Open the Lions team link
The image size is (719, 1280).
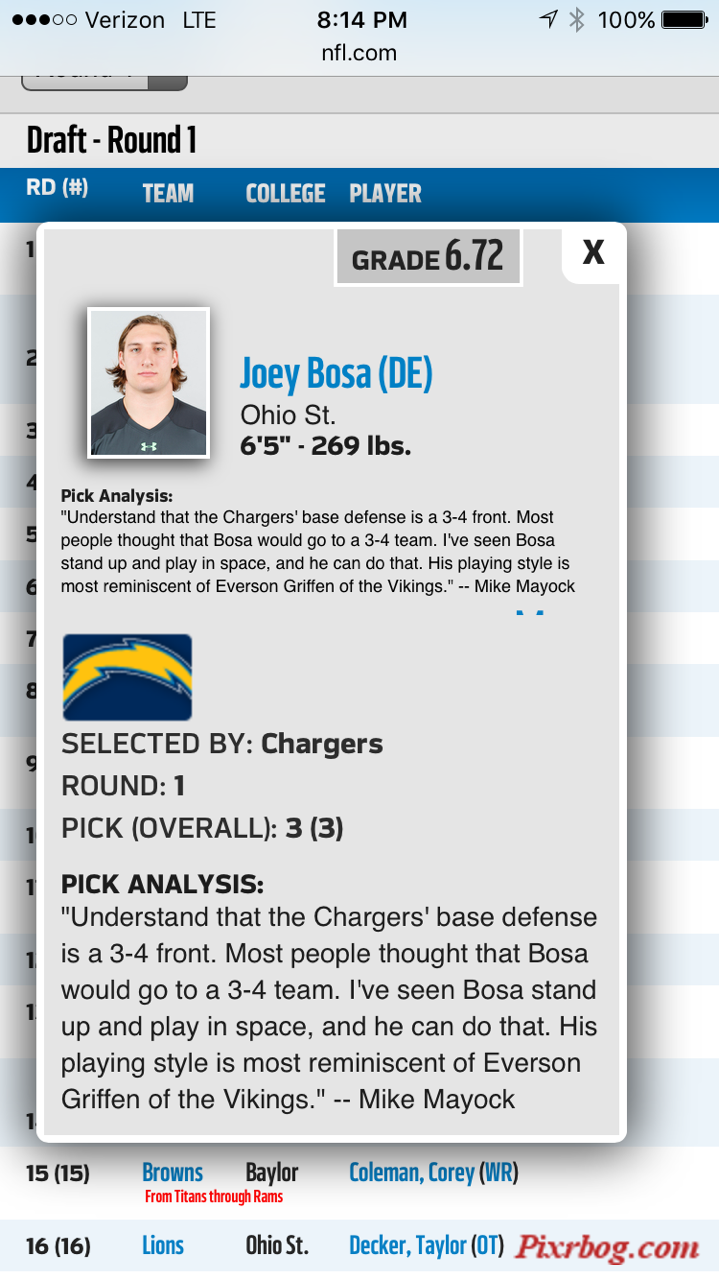(163, 1245)
